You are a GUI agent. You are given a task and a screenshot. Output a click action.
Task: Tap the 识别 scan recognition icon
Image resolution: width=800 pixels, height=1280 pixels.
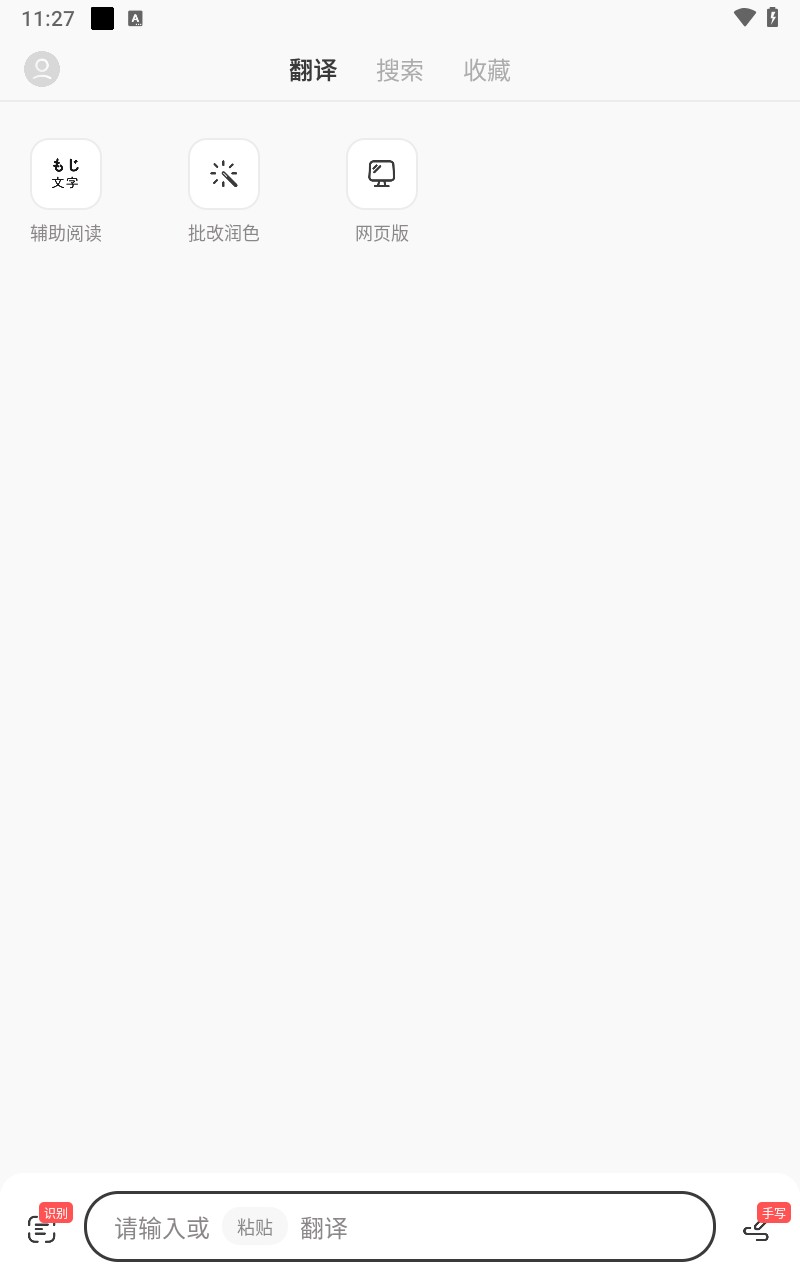click(43, 1228)
